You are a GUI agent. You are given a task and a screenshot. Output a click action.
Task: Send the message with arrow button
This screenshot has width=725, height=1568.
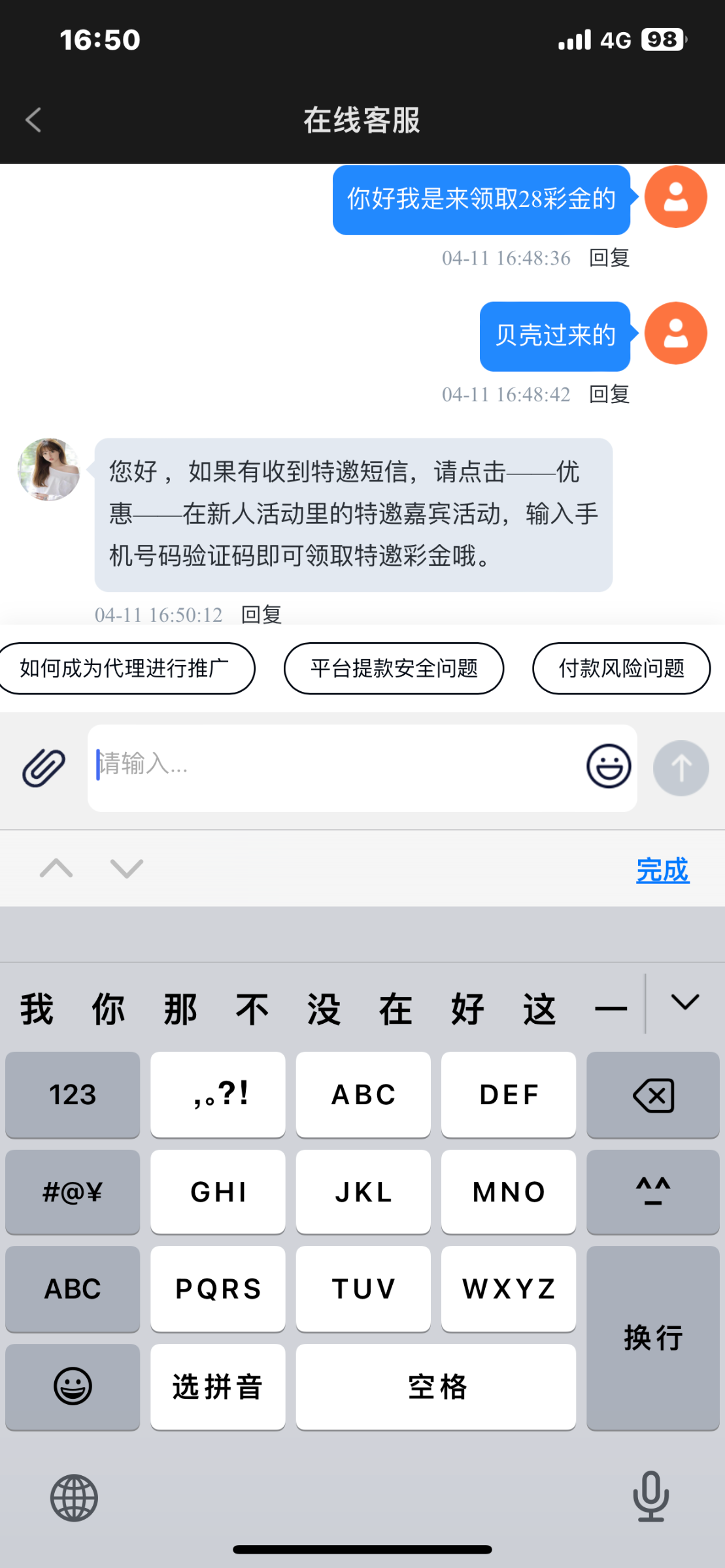coord(681,768)
